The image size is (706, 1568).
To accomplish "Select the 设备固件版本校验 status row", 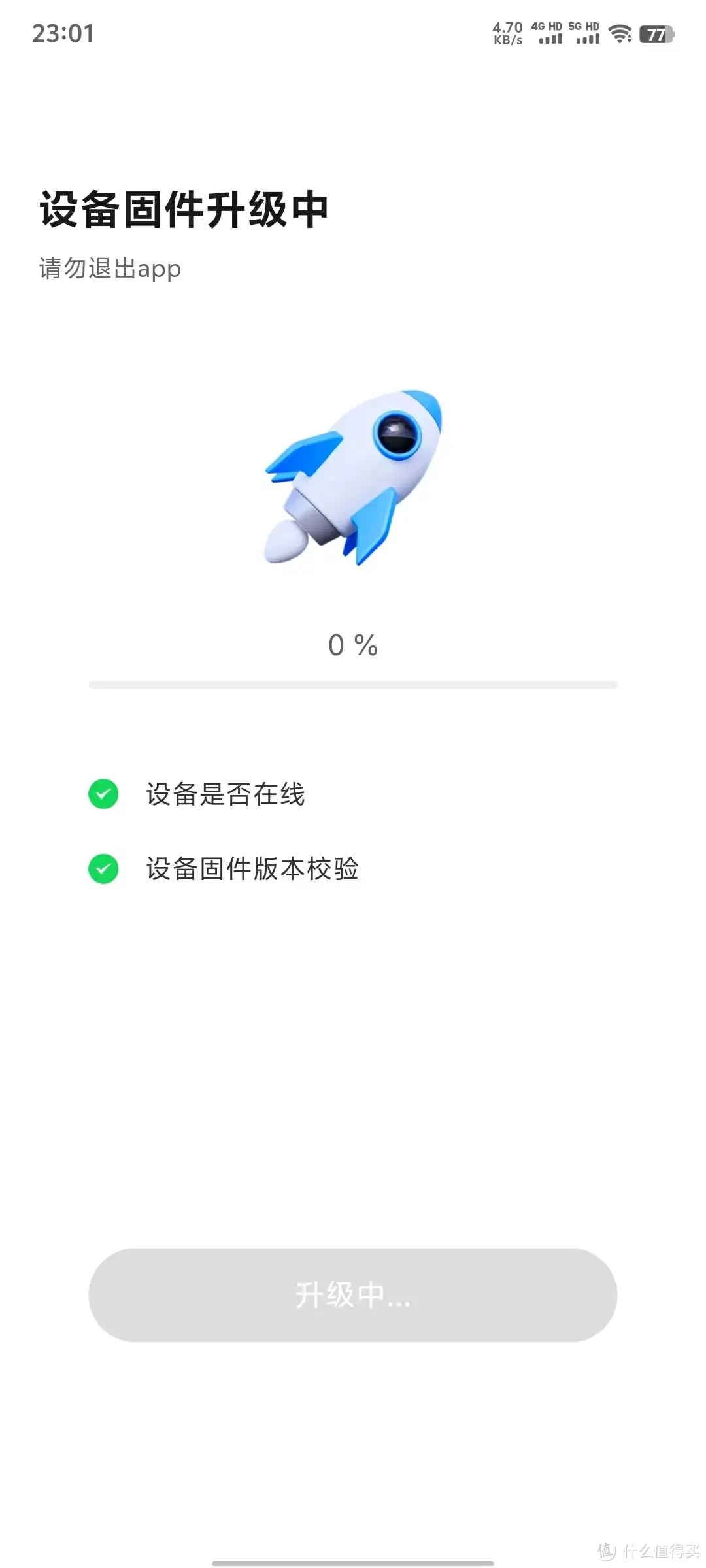I will [x=252, y=870].
